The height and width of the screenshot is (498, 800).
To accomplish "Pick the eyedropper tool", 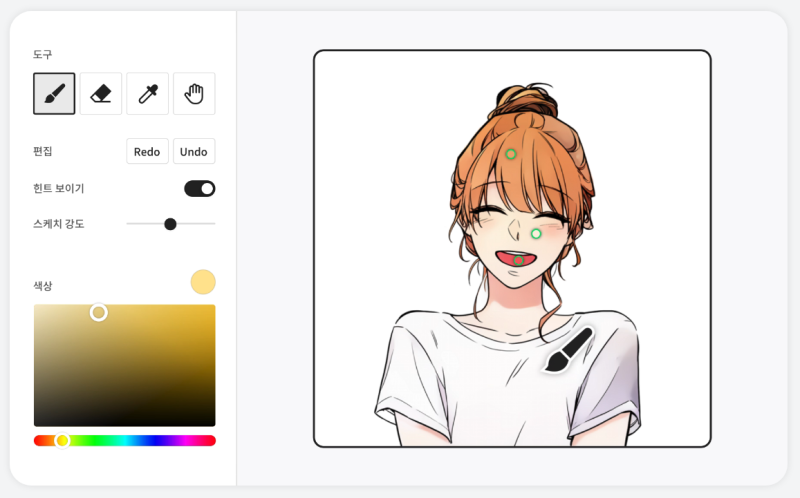I will (x=148, y=94).
